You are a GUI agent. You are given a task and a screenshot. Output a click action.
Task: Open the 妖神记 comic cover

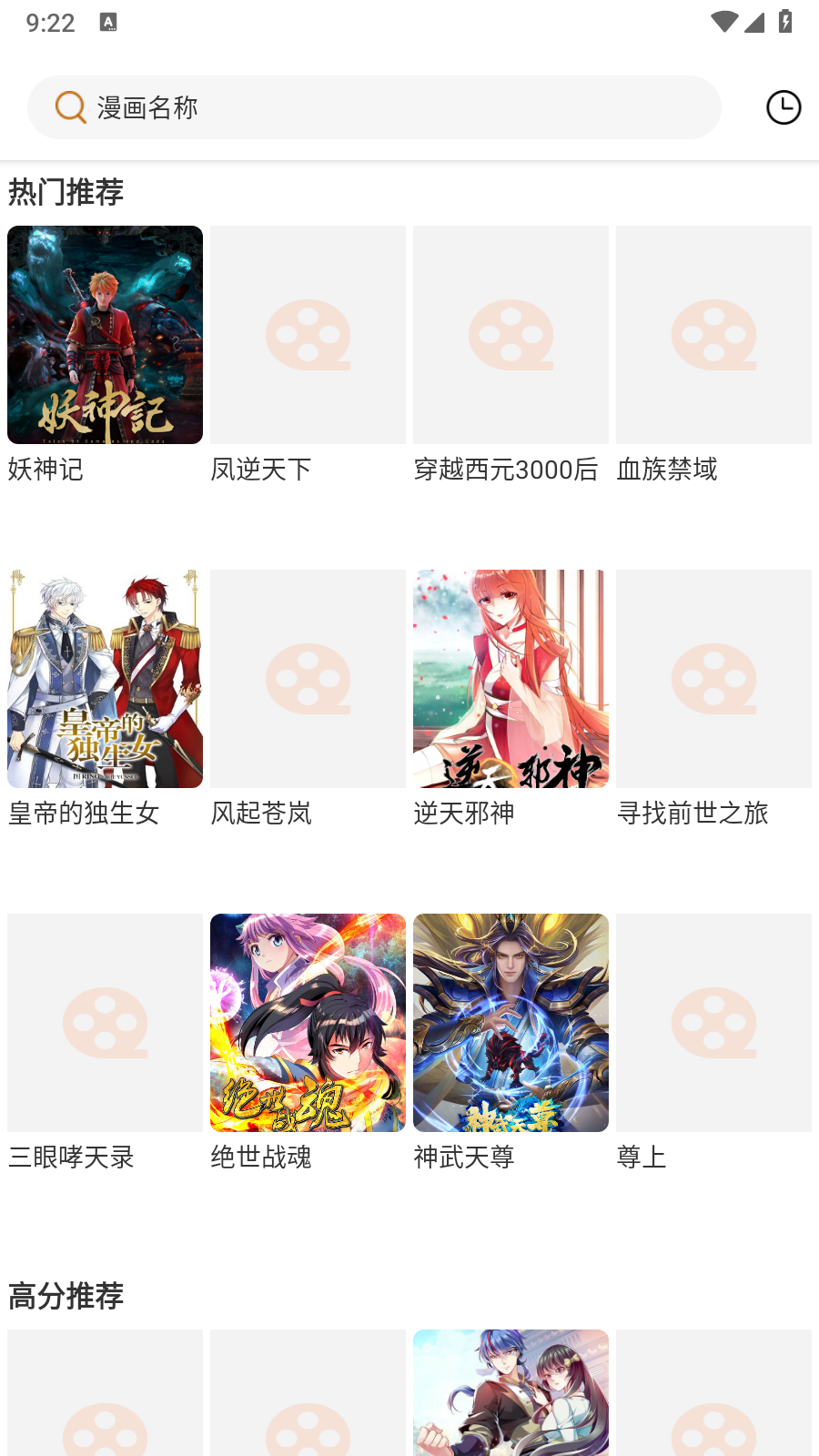pyautogui.click(x=105, y=335)
